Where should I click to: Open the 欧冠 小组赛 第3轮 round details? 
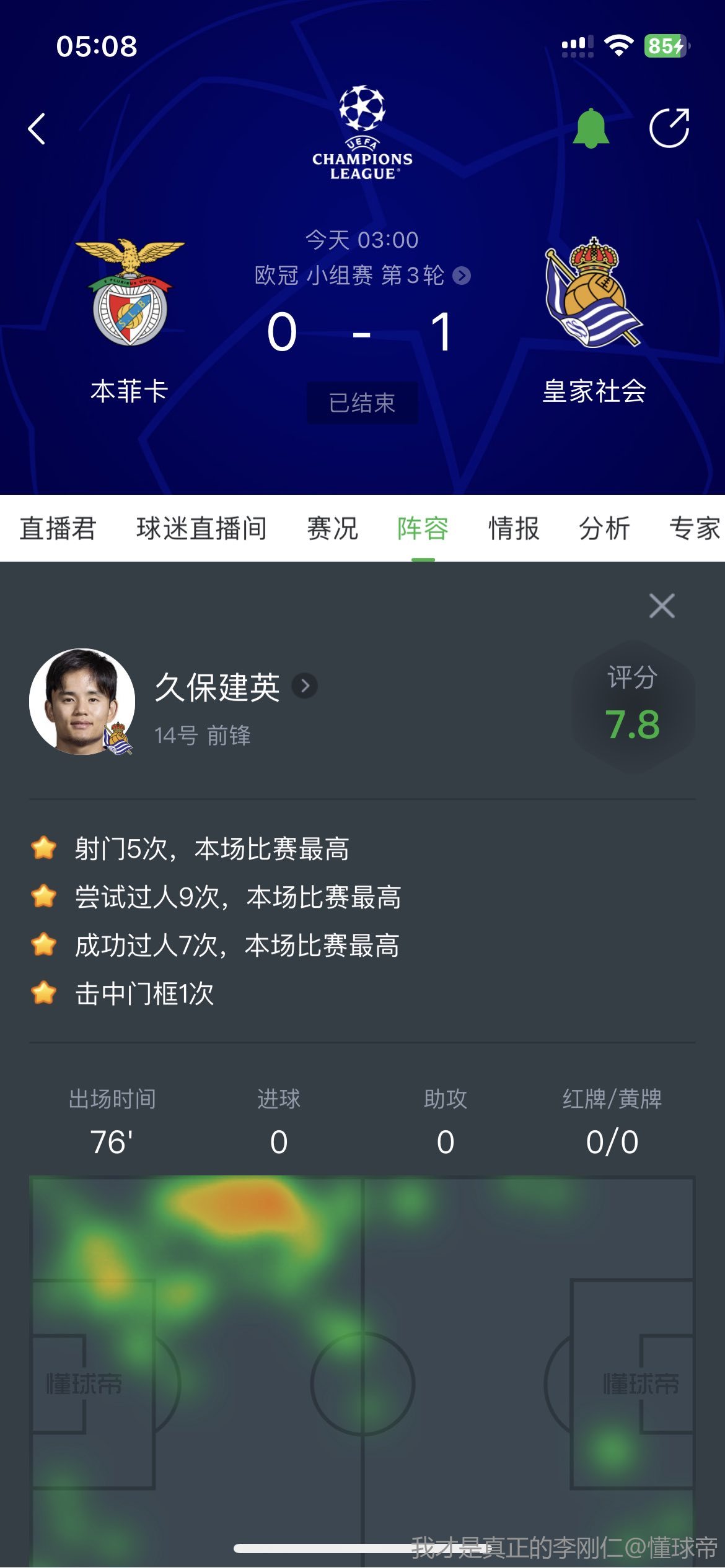pyautogui.click(x=362, y=276)
